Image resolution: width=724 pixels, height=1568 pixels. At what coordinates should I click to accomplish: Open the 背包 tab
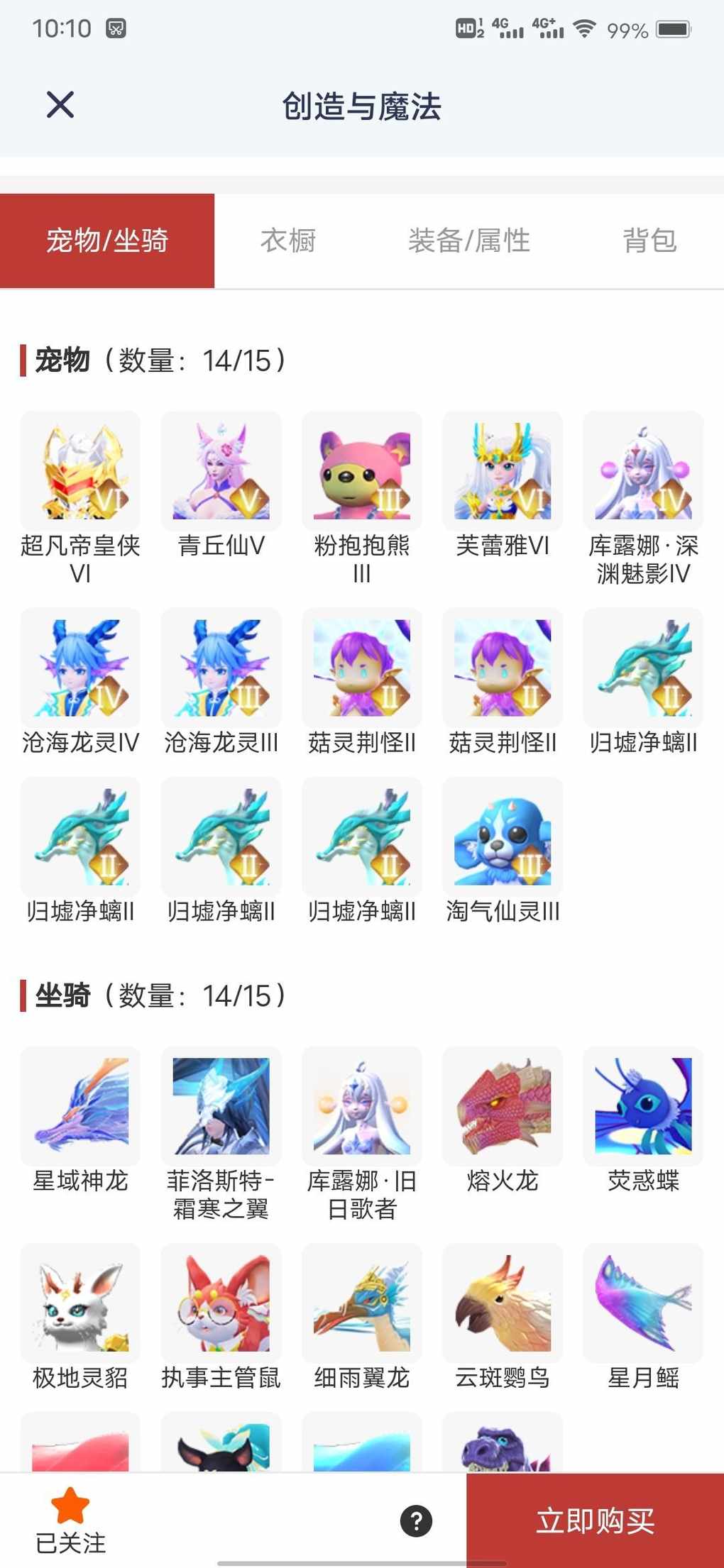click(x=649, y=241)
